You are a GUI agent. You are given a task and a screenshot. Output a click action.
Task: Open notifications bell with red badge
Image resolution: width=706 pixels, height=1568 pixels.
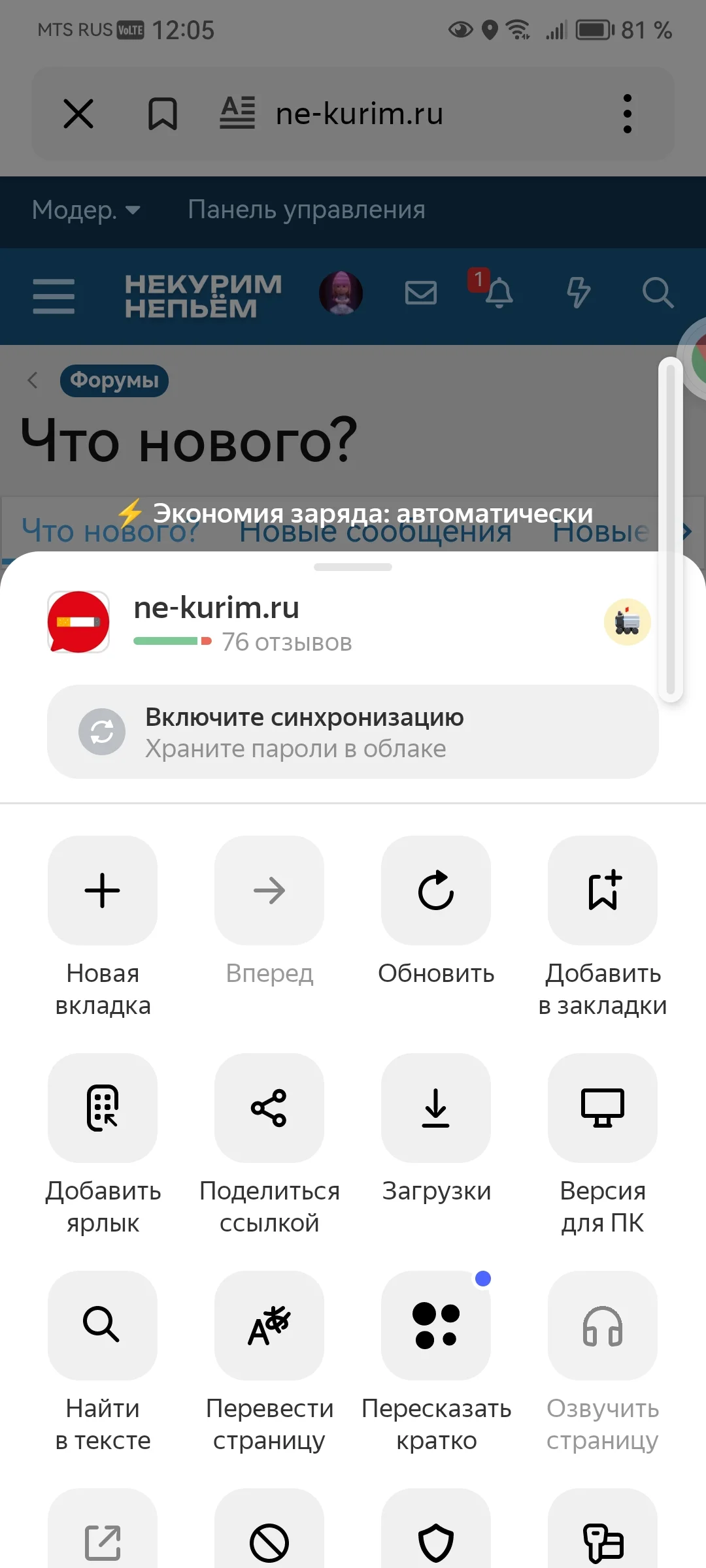pos(499,294)
